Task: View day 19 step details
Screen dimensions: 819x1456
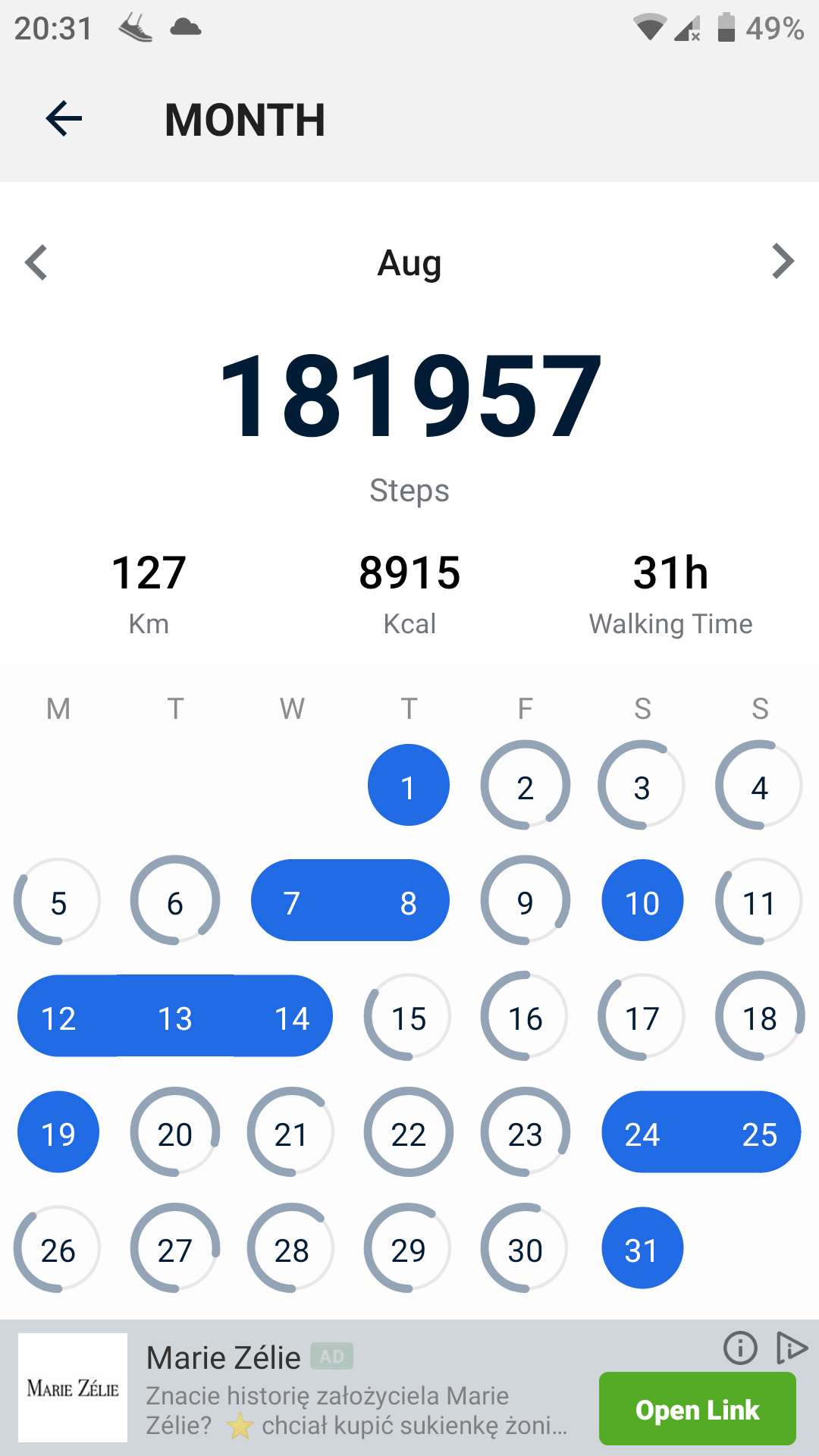Action: [x=58, y=1132]
